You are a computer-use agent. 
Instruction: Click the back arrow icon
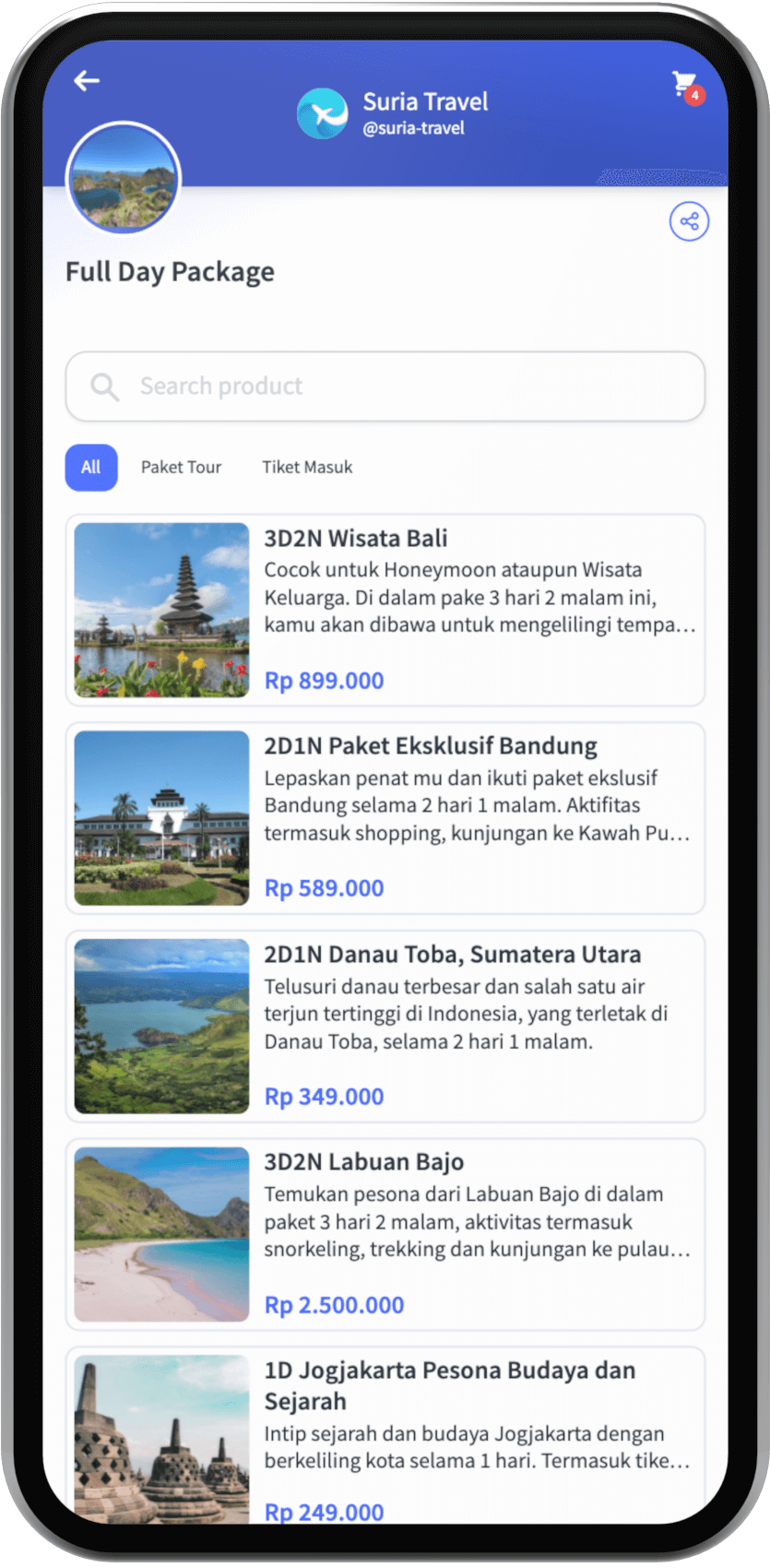coord(86,81)
